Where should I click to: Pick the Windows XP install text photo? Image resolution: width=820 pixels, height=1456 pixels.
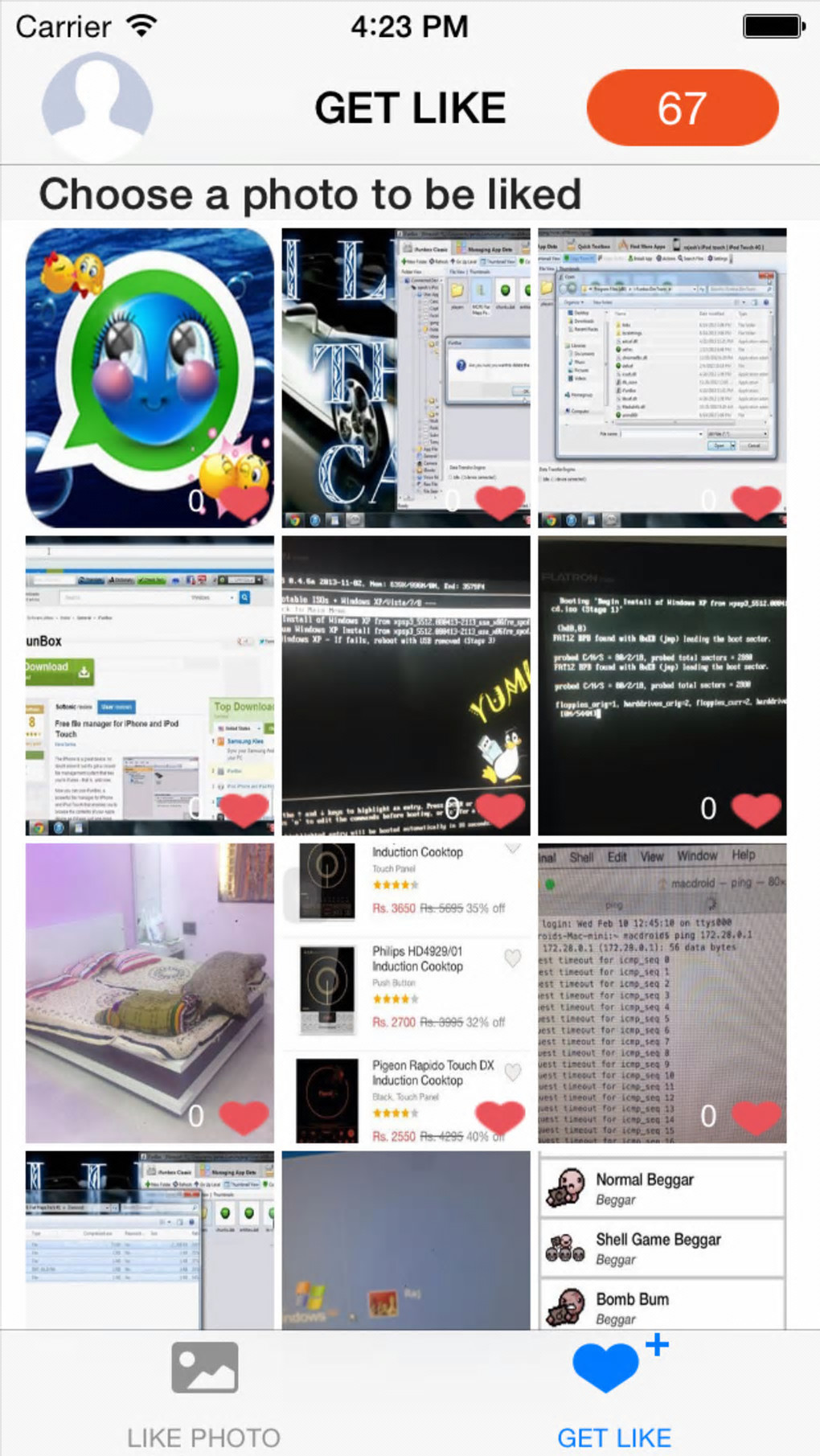pos(662,686)
